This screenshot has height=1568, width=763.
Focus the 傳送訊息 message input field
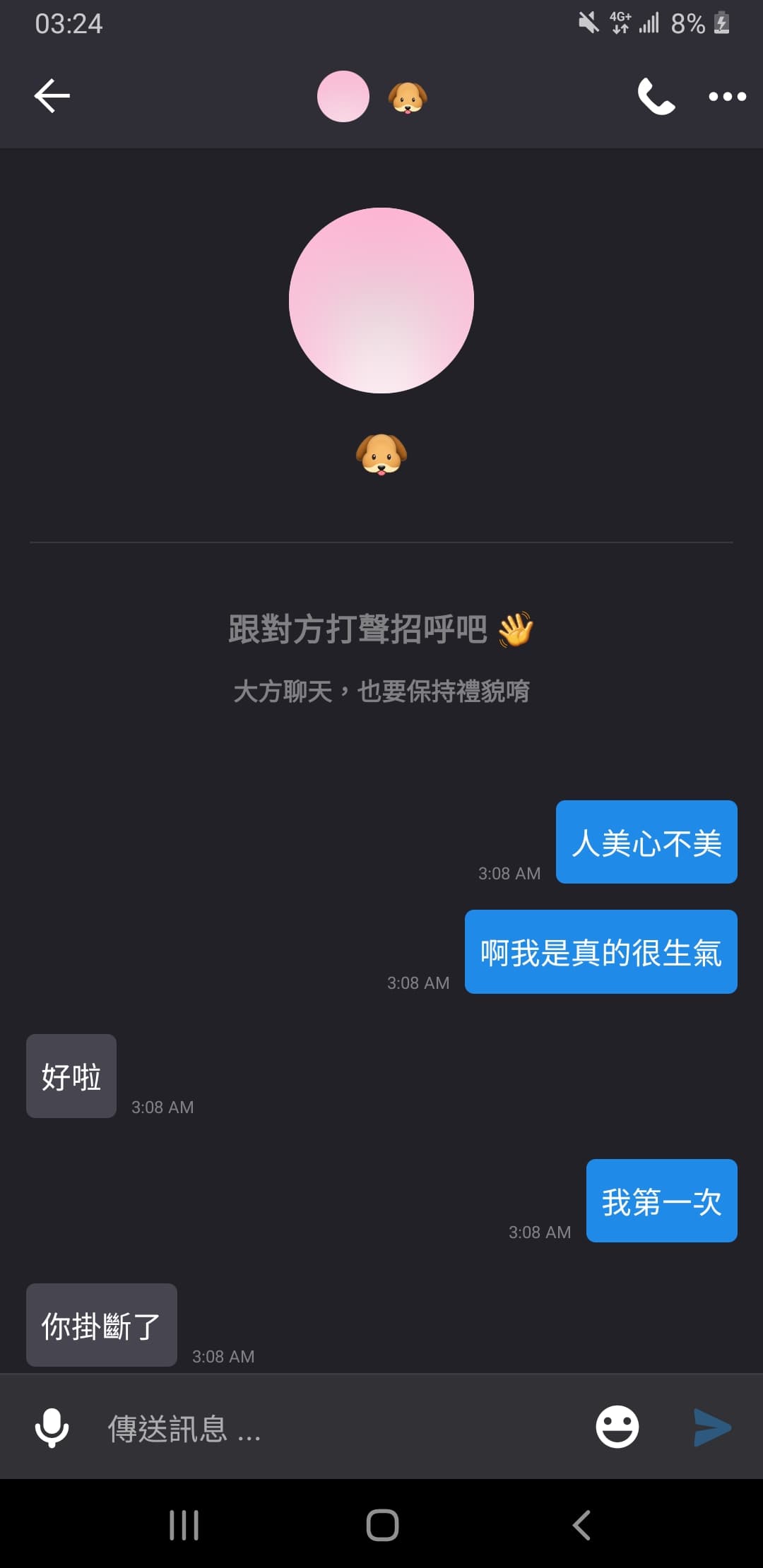(339, 1429)
